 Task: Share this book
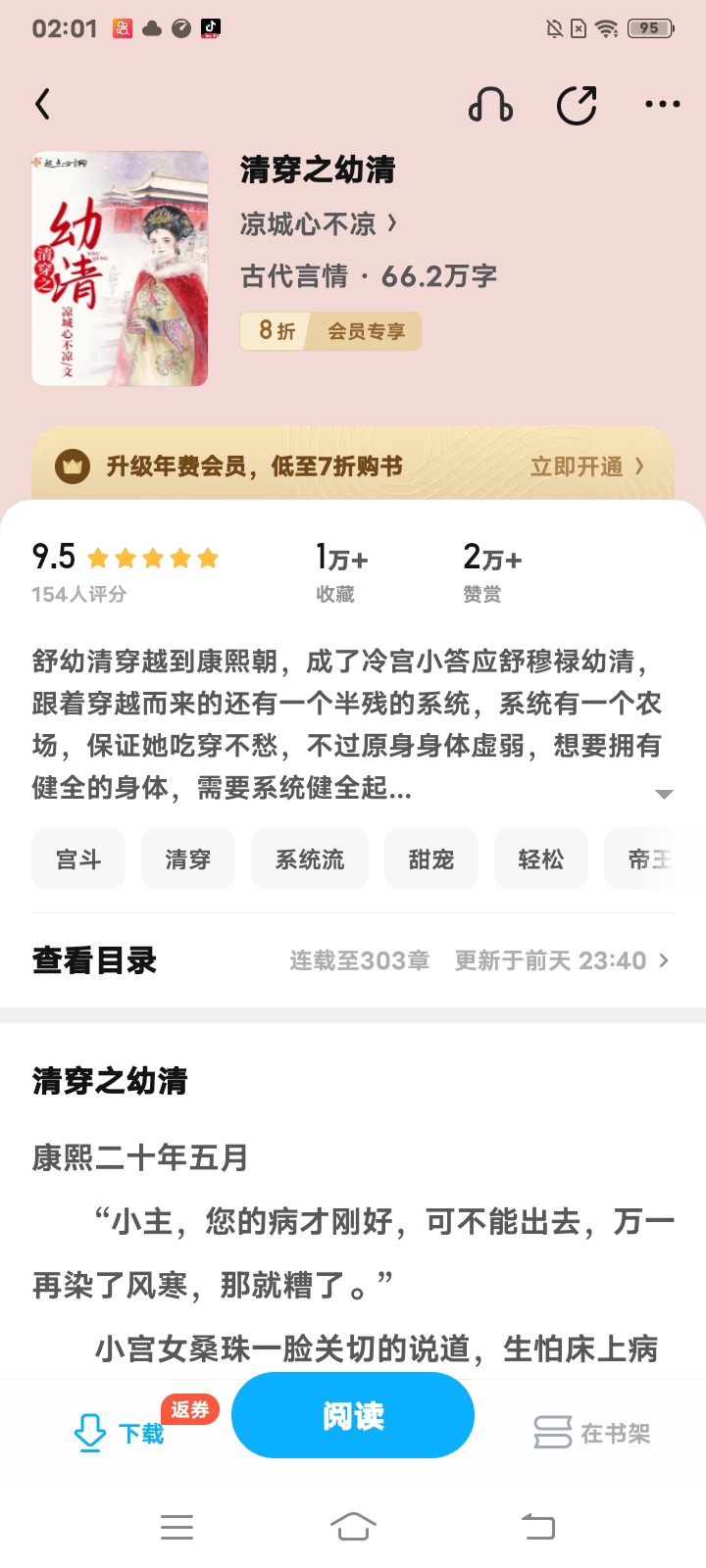[x=577, y=105]
